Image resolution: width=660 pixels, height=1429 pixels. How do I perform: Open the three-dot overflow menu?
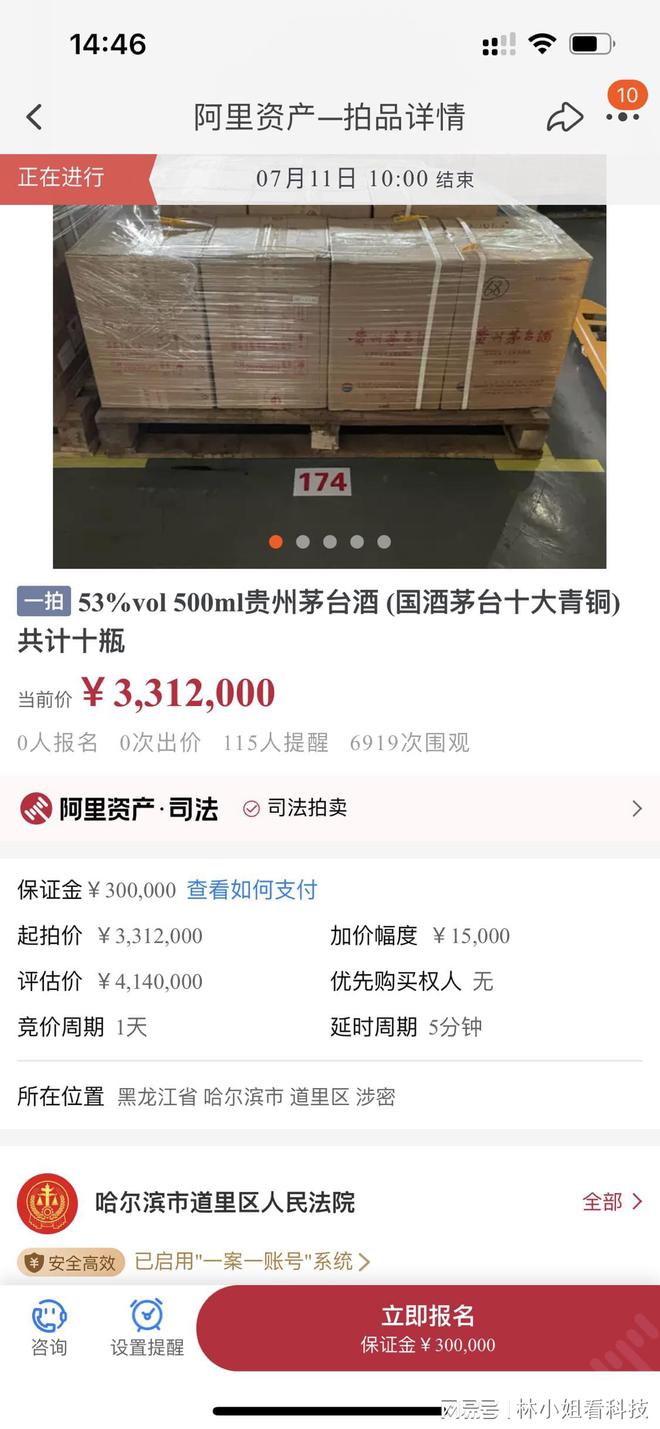(x=622, y=117)
